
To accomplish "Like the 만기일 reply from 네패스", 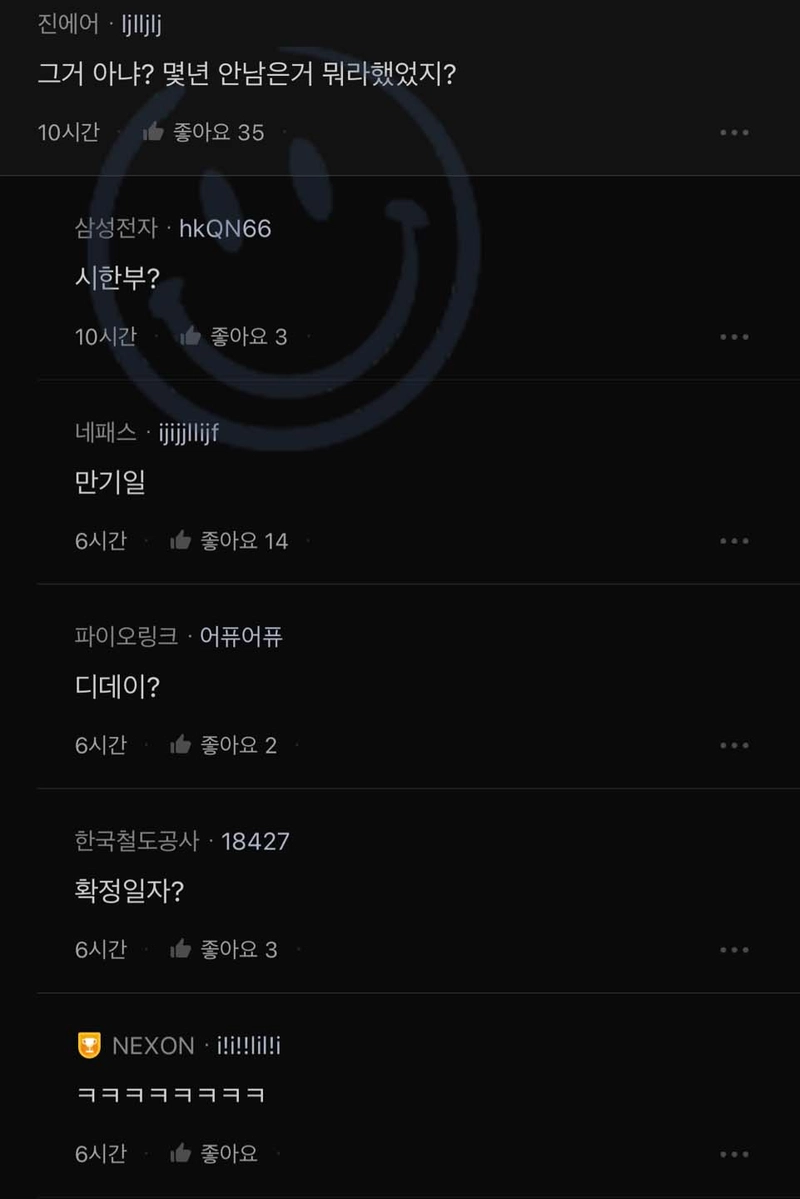I will click(x=180, y=541).
